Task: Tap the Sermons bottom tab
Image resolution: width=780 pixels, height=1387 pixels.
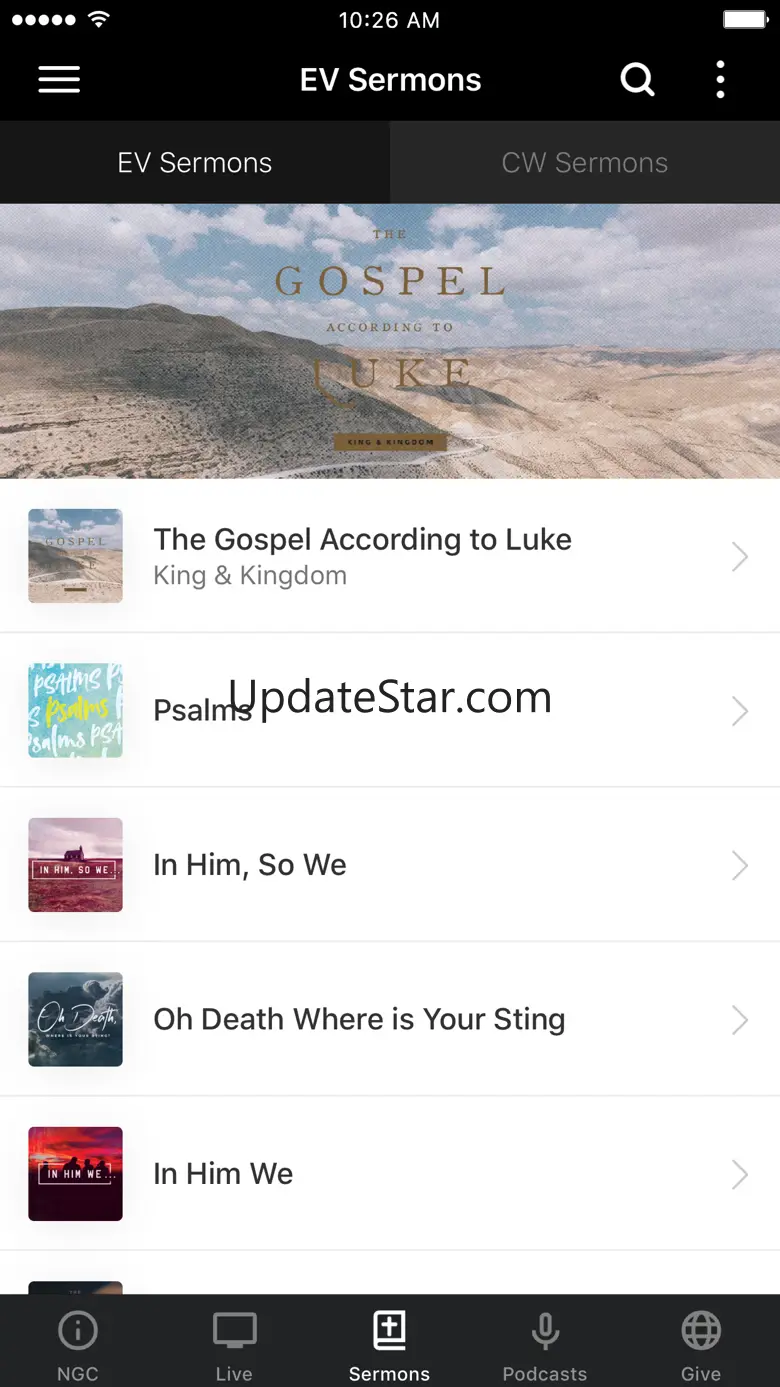Action: click(x=389, y=1343)
